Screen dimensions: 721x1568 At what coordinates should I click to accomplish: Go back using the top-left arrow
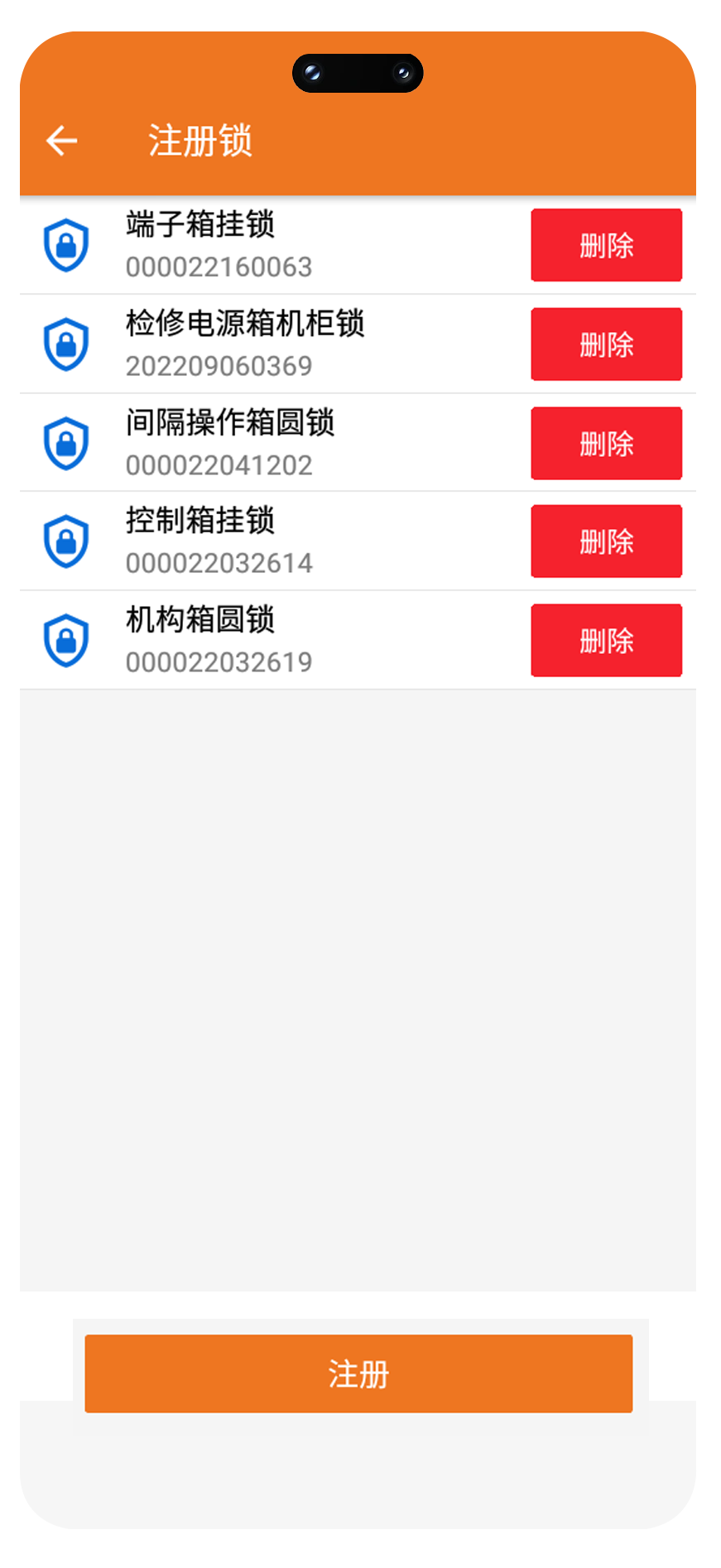point(62,141)
